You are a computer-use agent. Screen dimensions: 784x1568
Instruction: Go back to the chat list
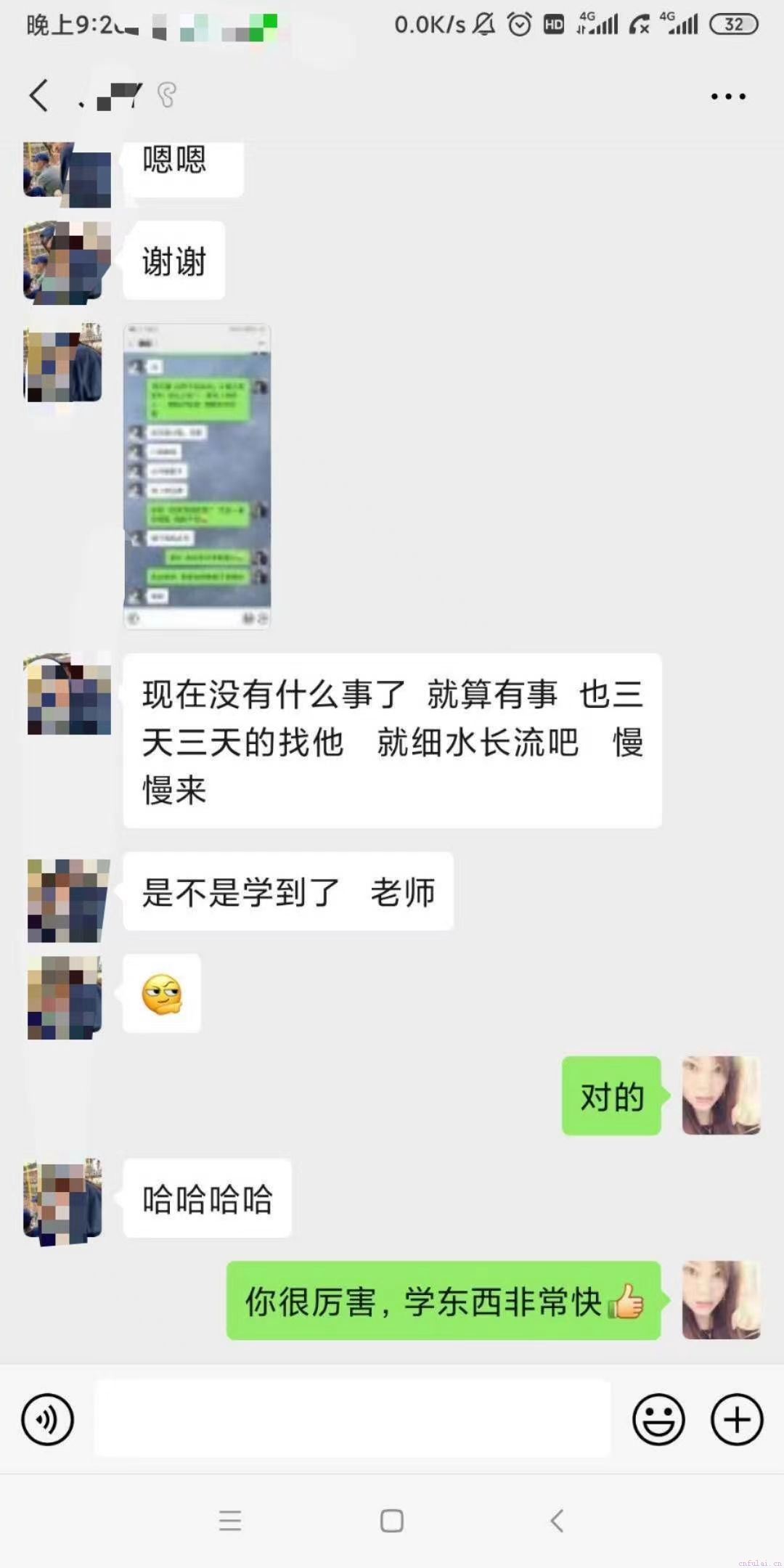click(x=39, y=96)
